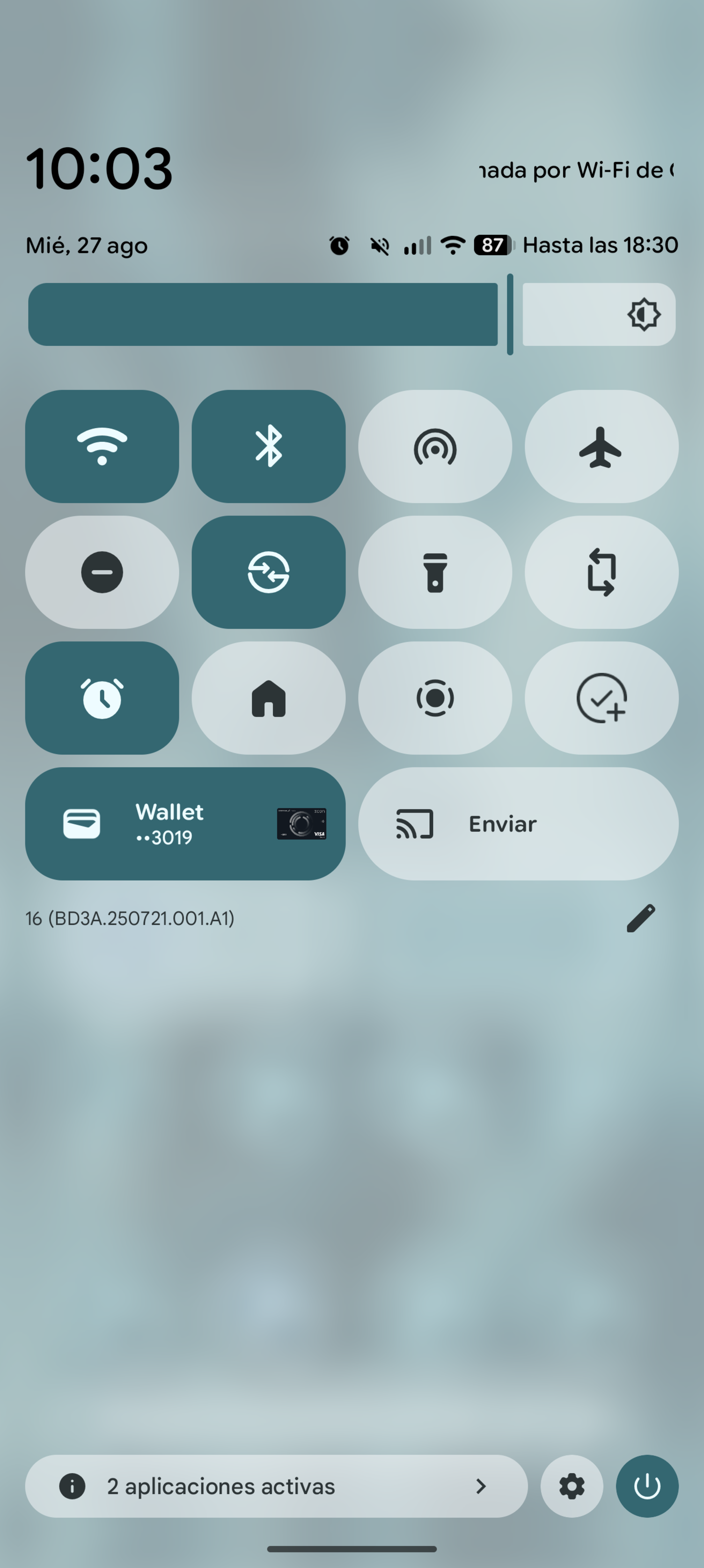Disable the Bluetooth tile

click(x=268, y=446)
